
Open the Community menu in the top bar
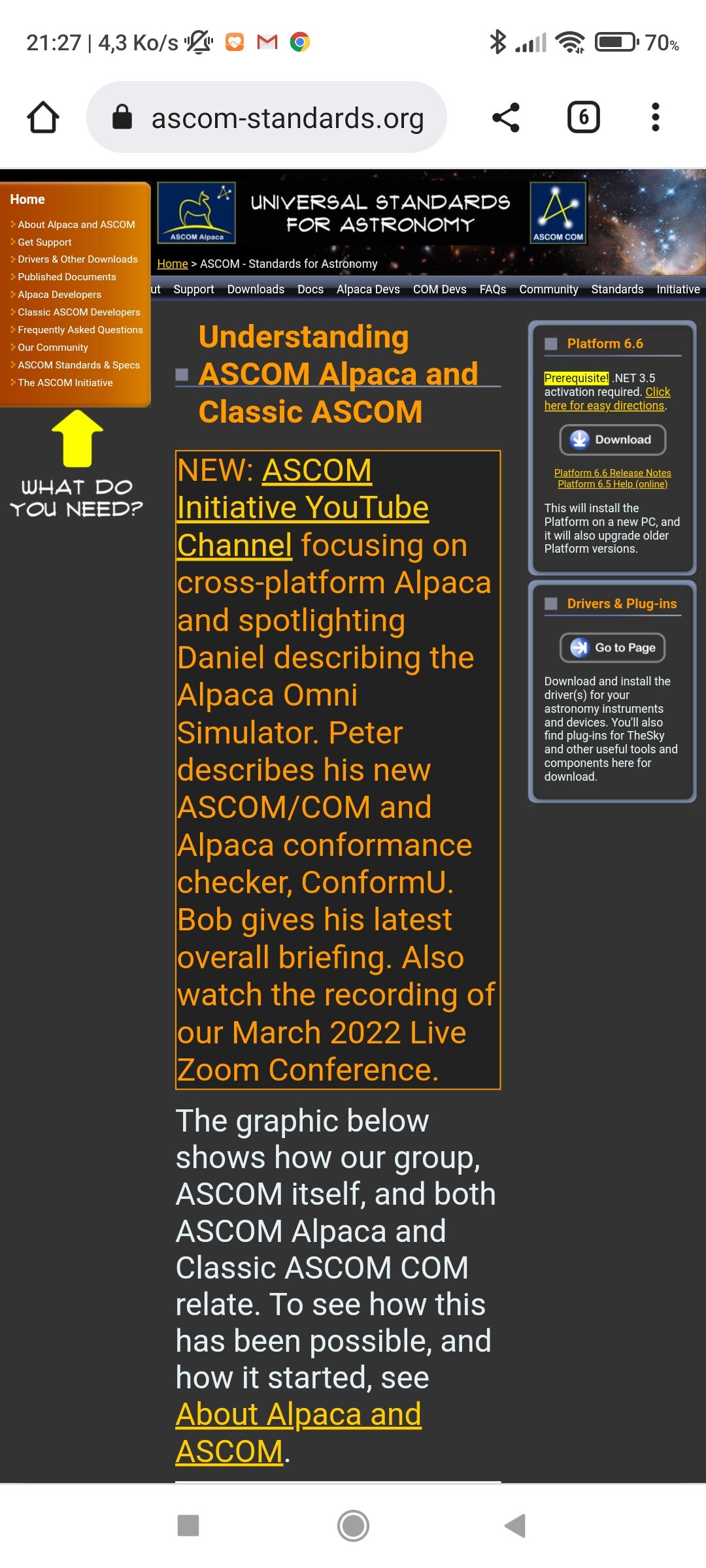click(x=548, y=289)
